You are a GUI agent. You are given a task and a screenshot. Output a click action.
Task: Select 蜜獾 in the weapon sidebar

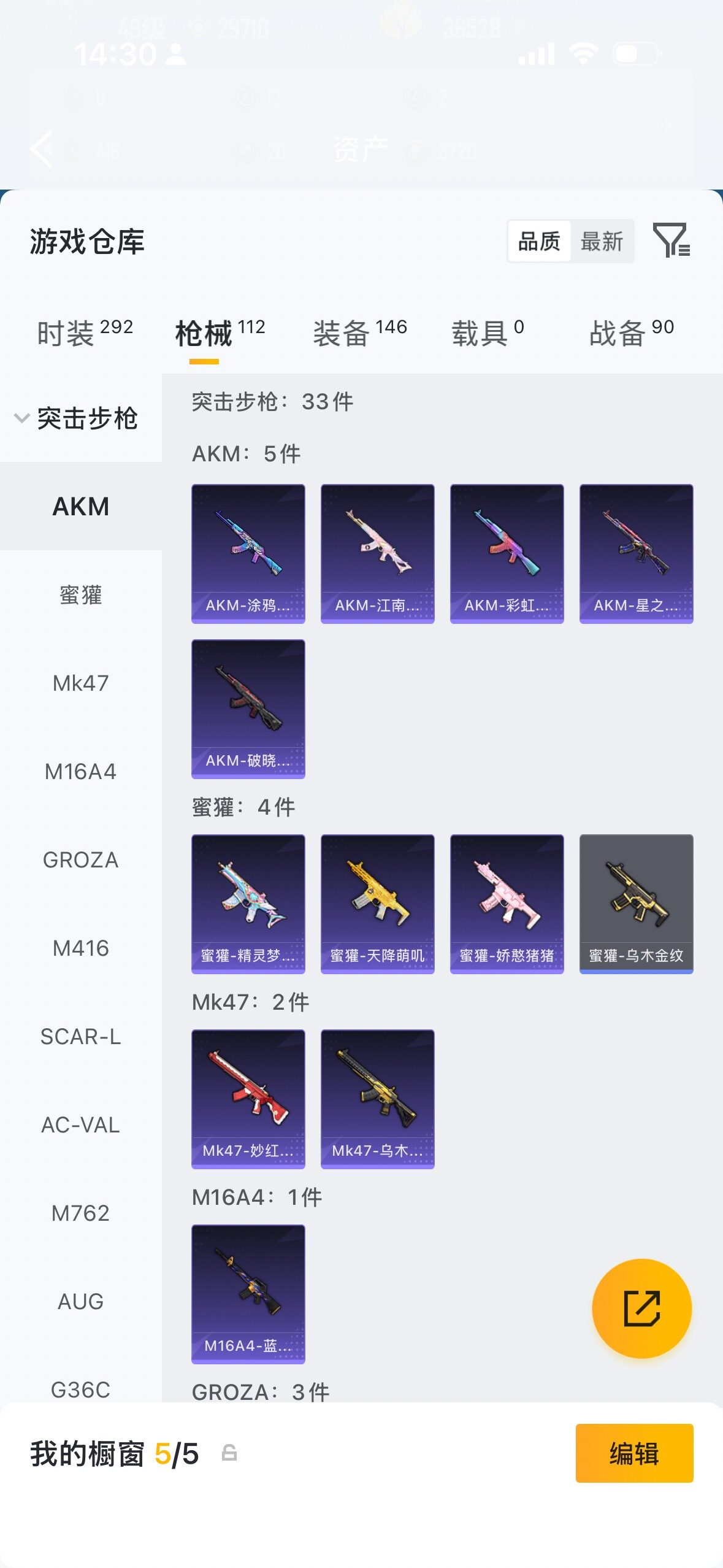tap(81, 595)
